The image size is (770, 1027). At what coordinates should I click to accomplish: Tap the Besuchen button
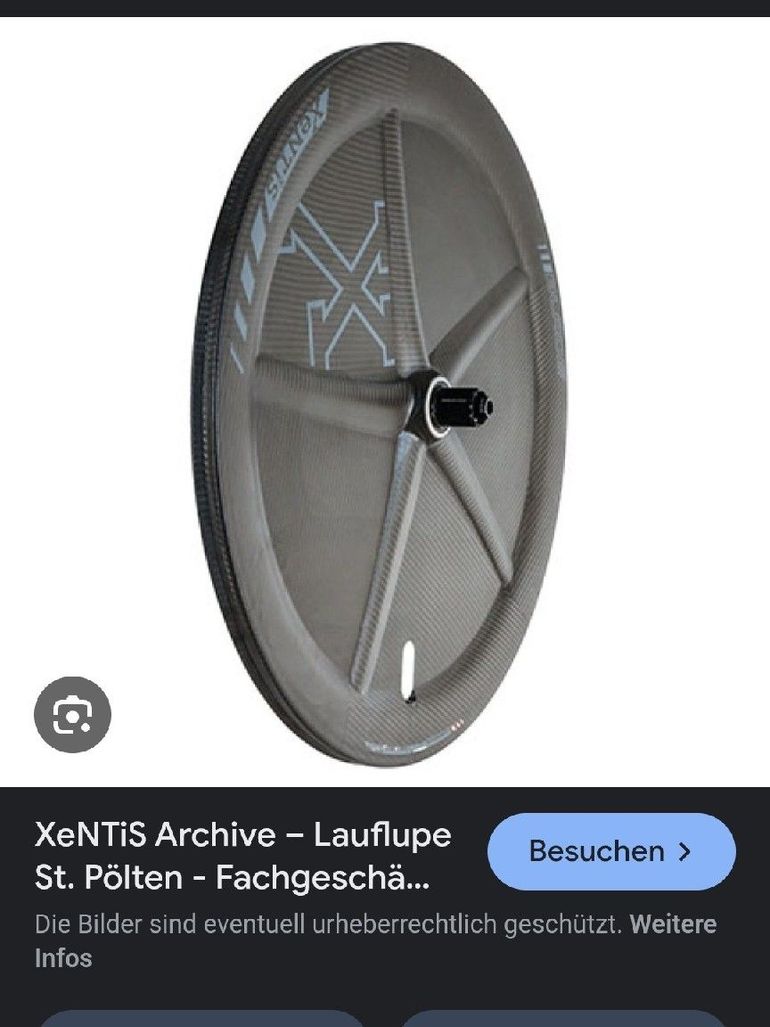tap(611, 852)
